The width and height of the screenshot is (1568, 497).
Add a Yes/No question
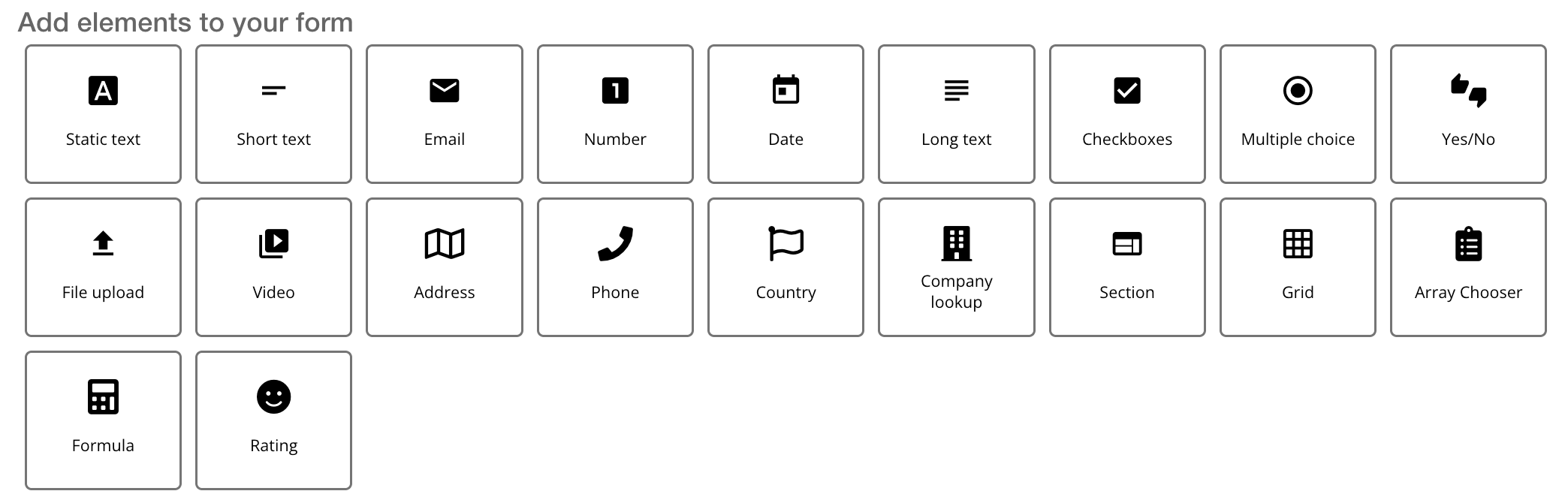tap(1468, 114)
